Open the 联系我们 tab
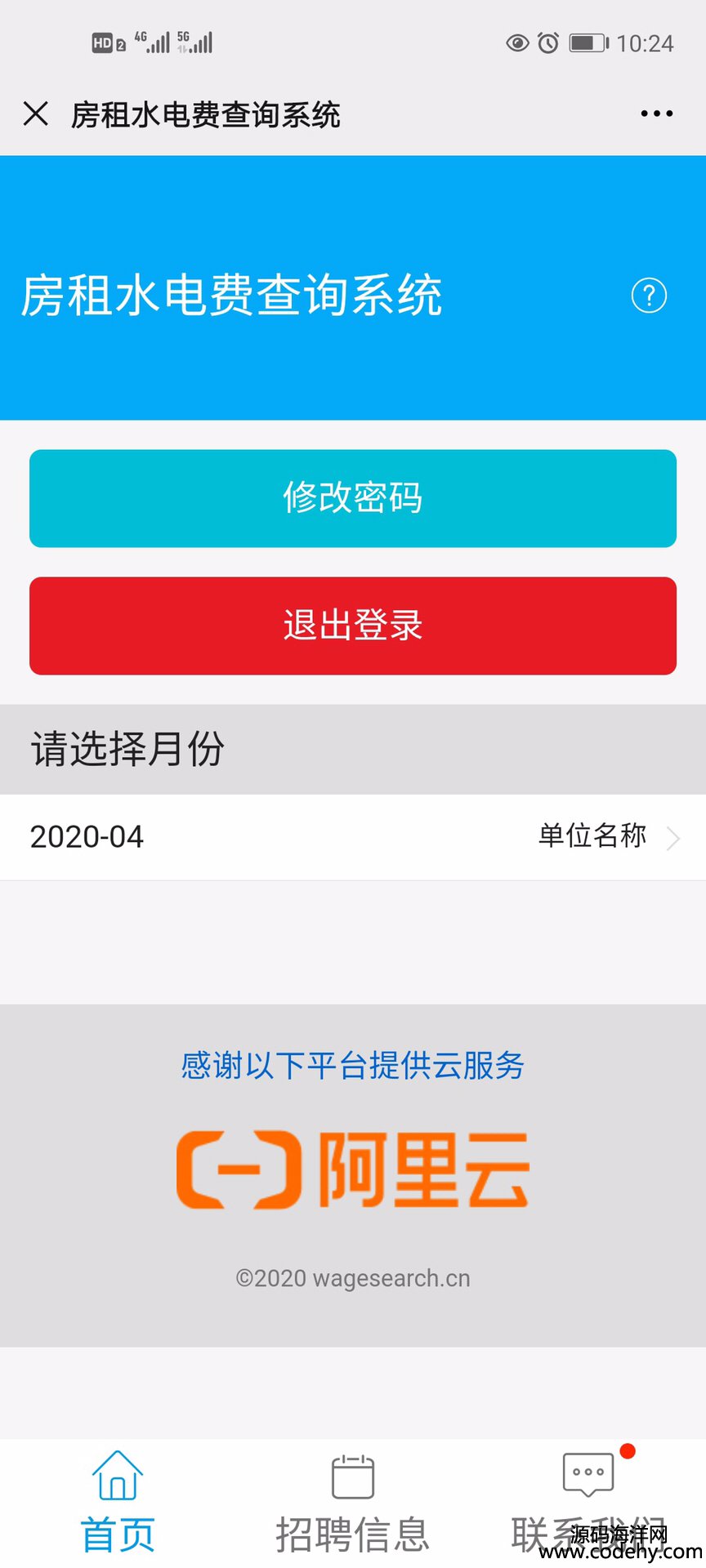 [x=588, y=1501]
